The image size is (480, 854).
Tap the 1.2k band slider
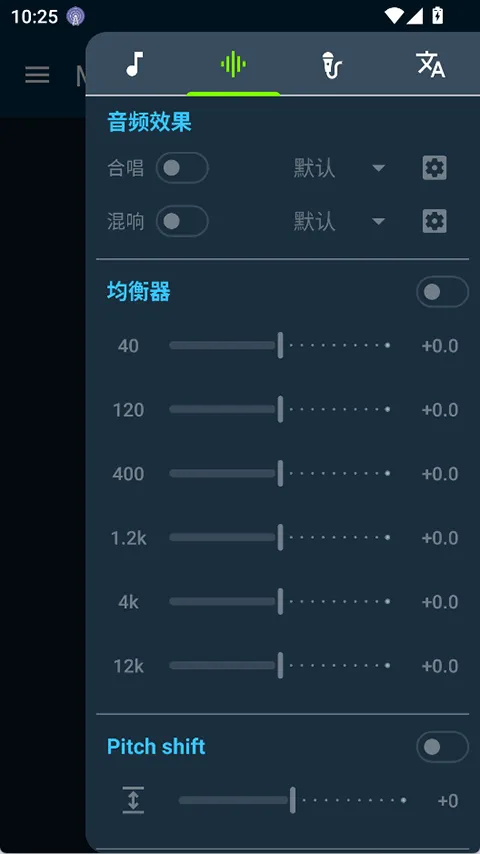coord(280,537)
